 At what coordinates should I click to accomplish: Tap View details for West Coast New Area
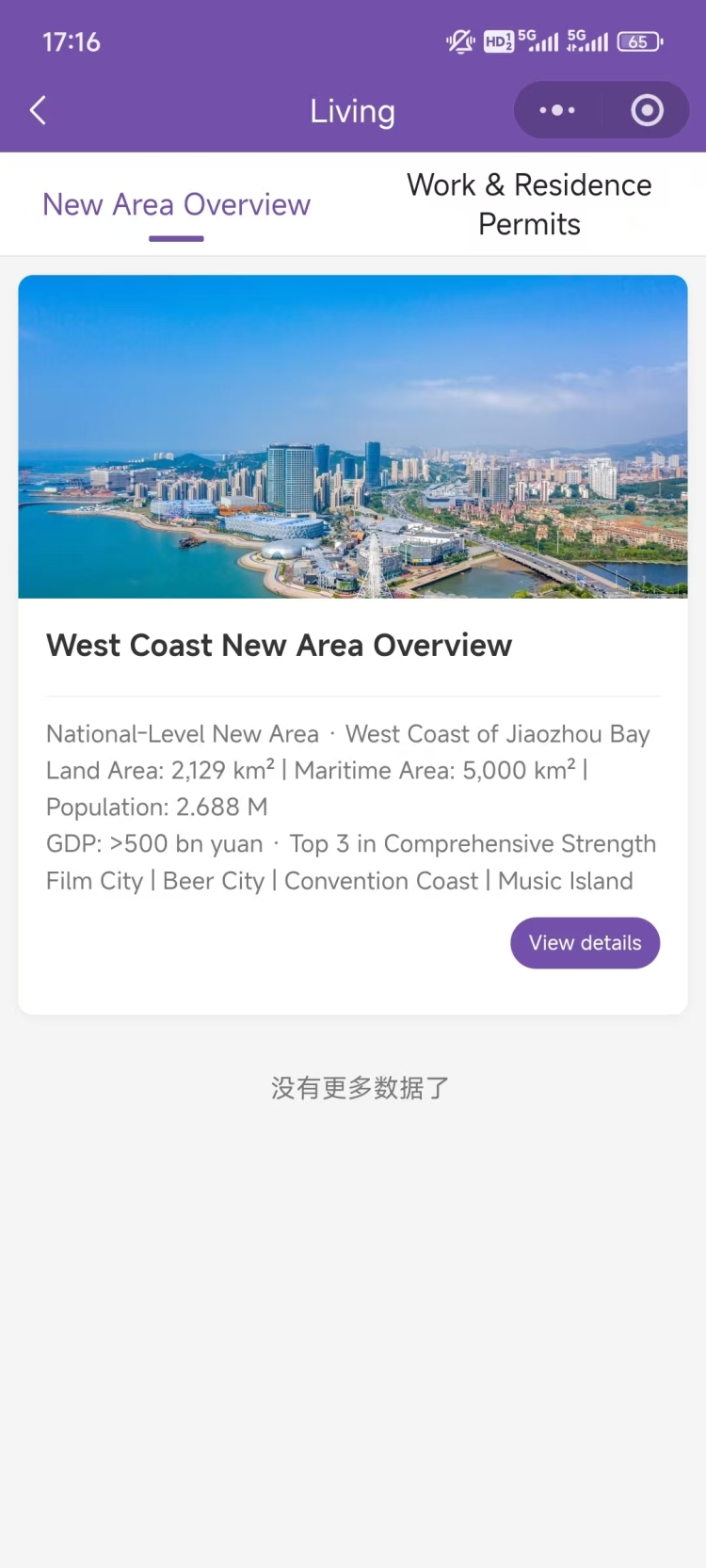585,943
